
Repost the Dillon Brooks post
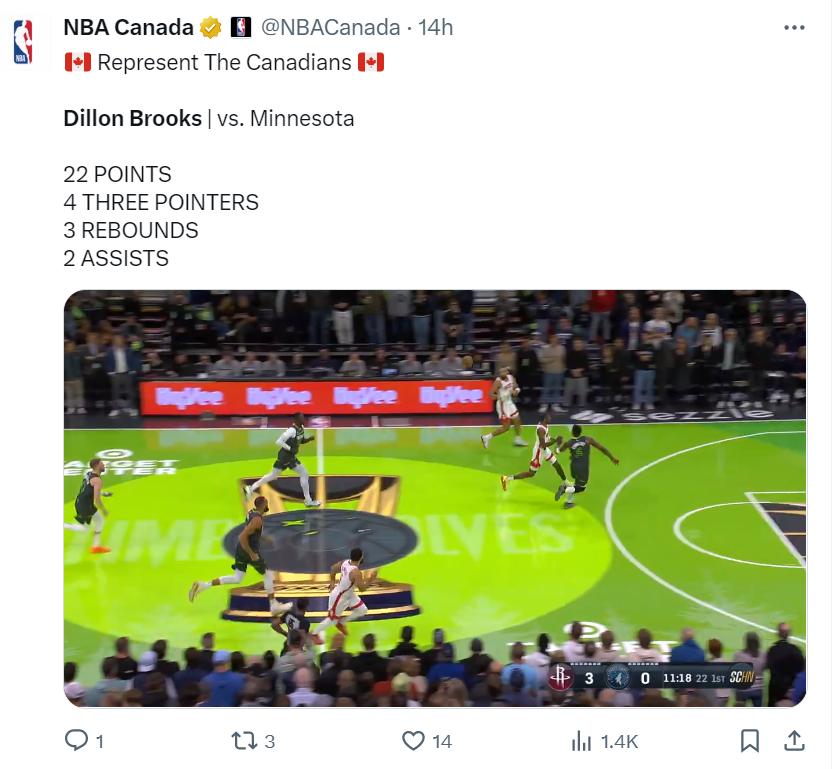coord(242,740)
